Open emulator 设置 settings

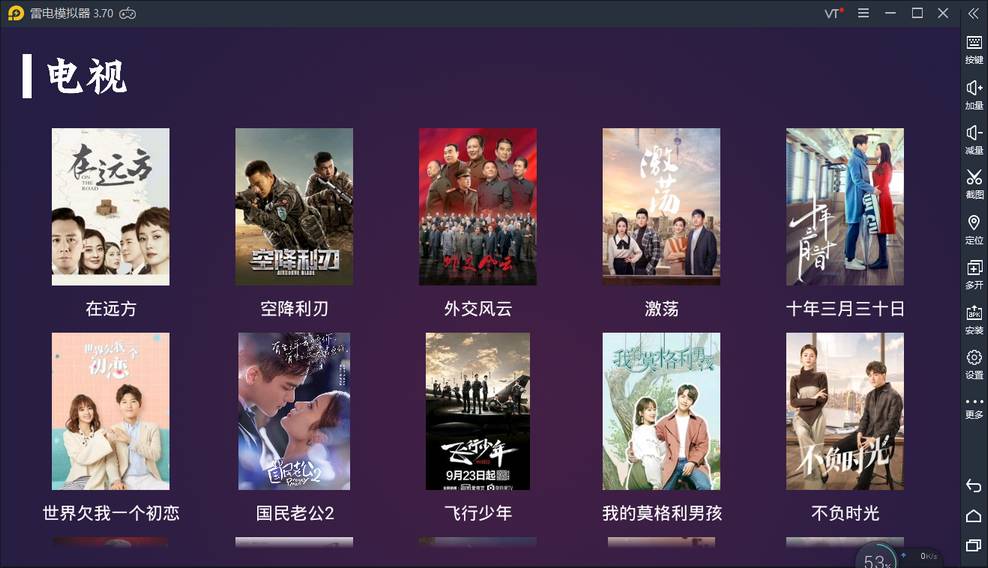973,363
